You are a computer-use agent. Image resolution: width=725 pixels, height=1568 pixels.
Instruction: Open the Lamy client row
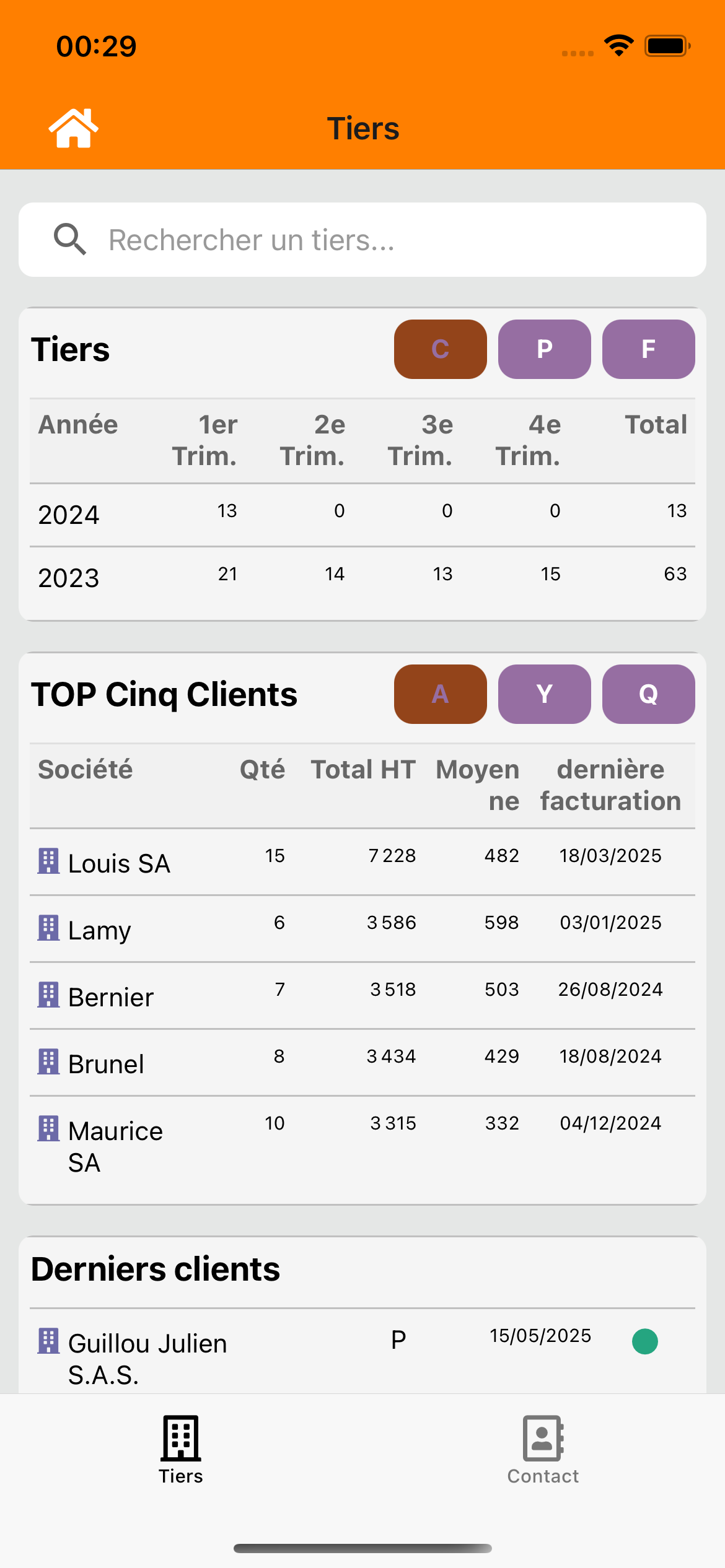tap(362, 929)
